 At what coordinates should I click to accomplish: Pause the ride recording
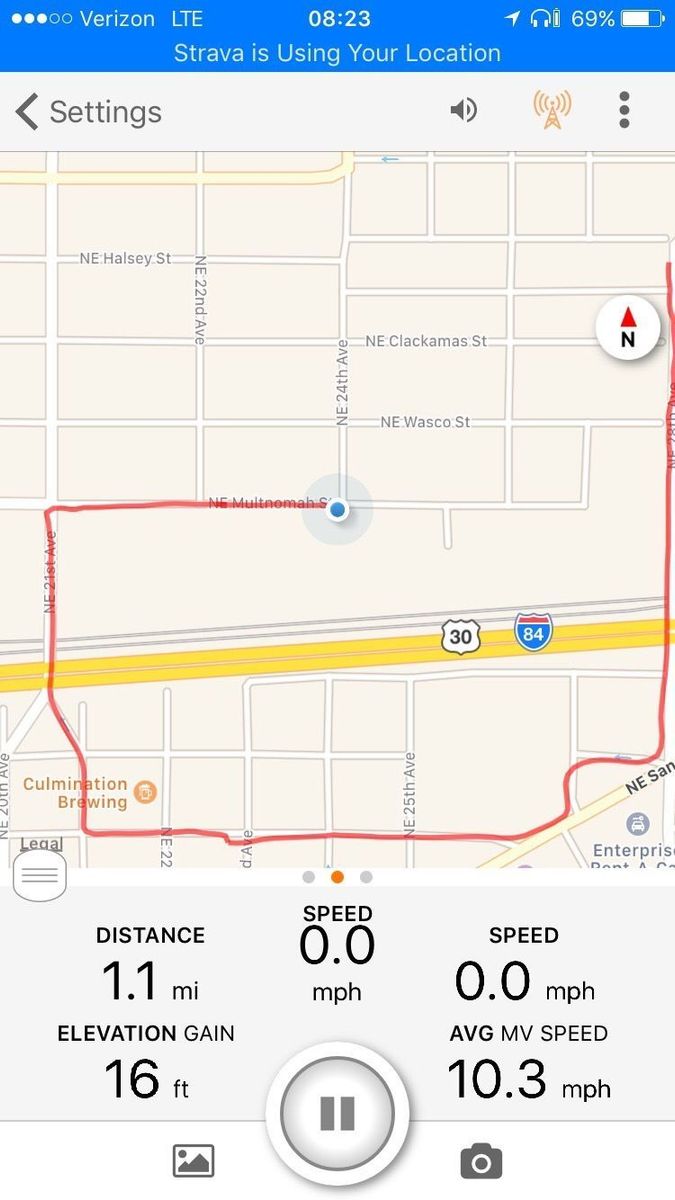point(337,1113)
